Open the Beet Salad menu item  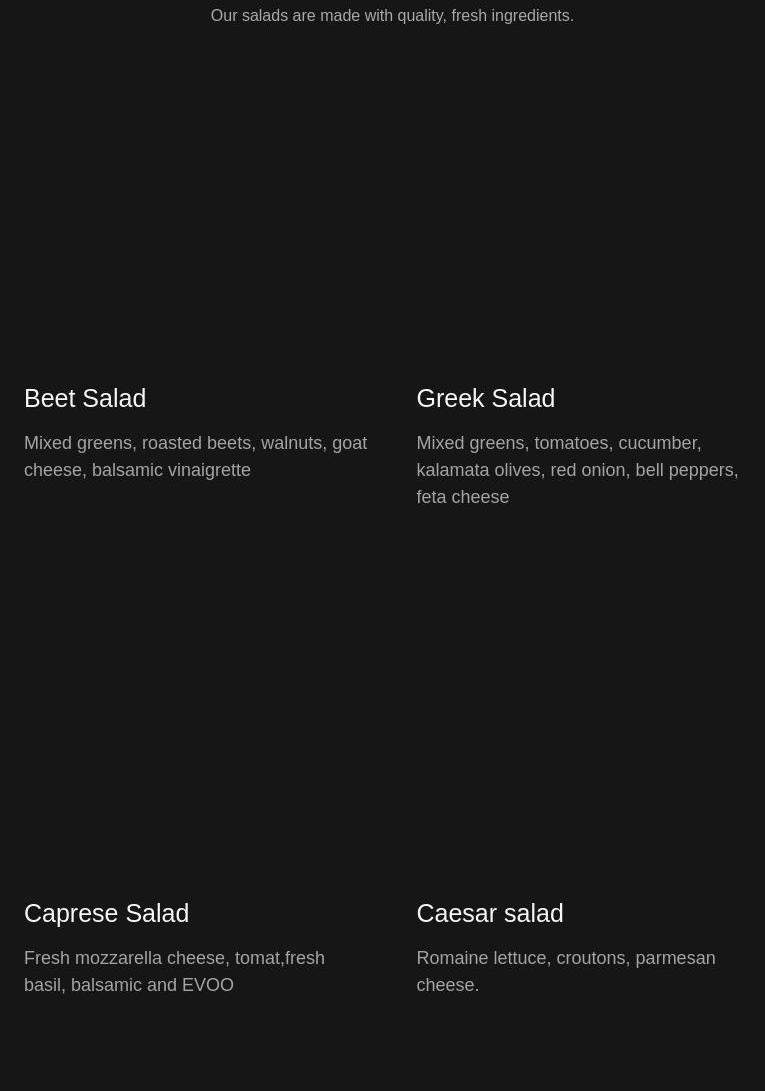tap(85, 398)
